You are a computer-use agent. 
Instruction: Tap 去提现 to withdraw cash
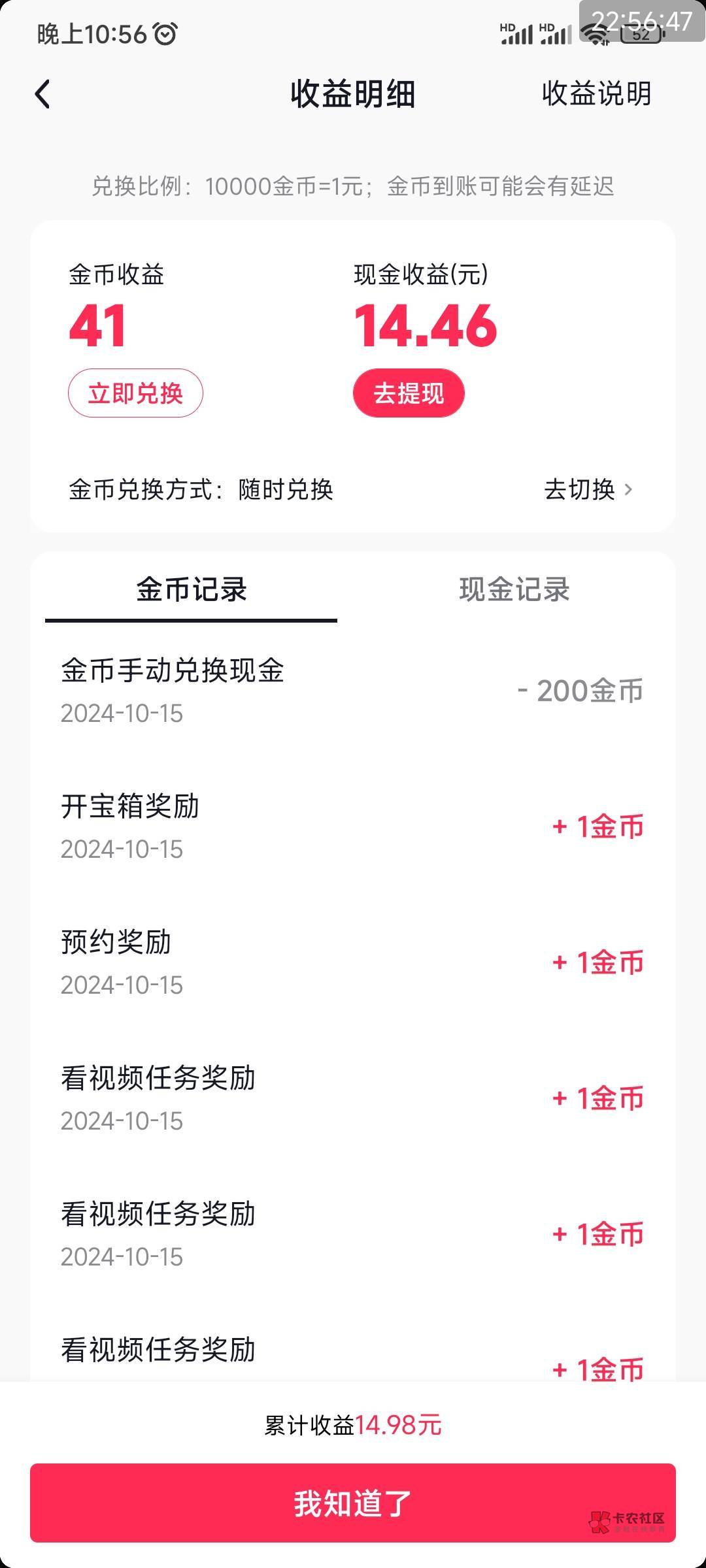pos(409,393)
